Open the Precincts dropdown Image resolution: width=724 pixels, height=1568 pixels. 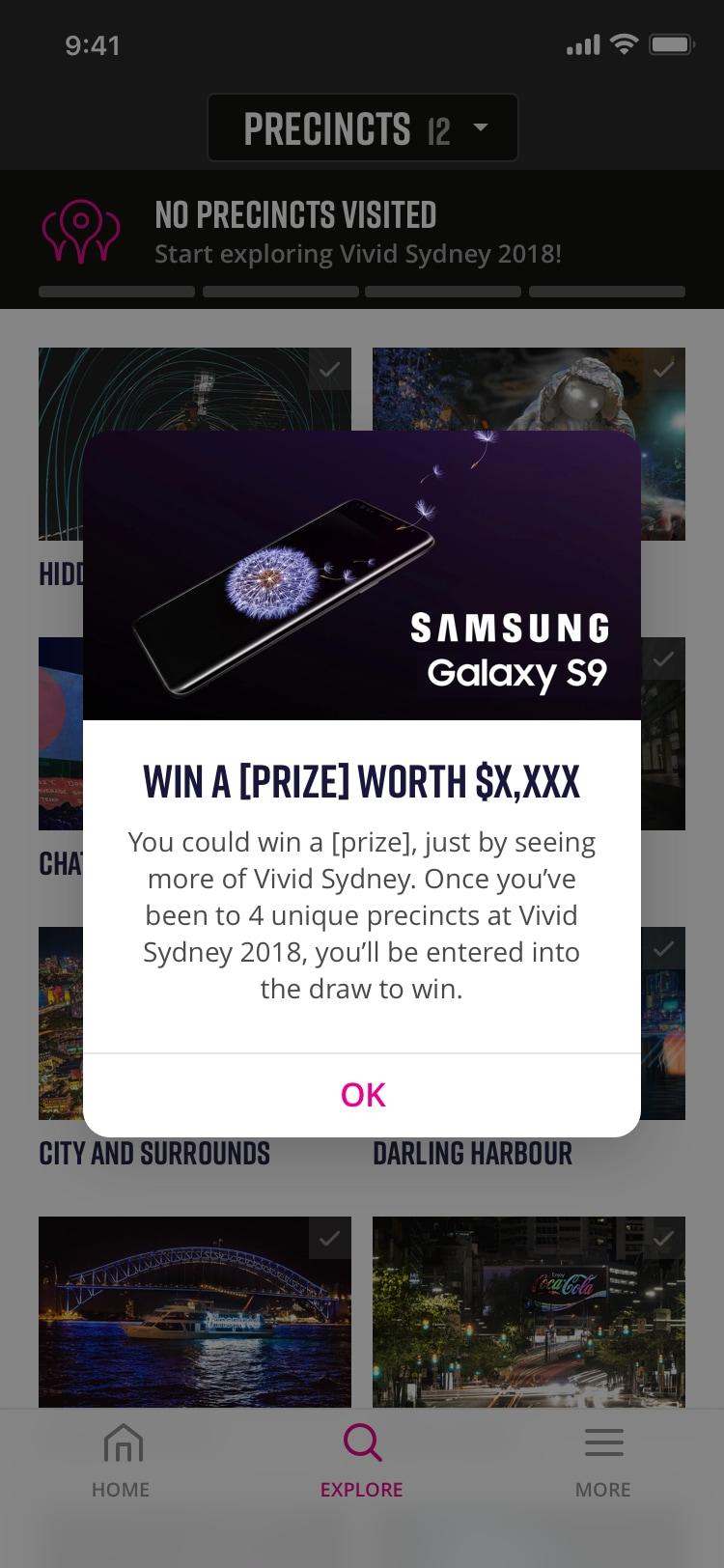pos(363,127)
